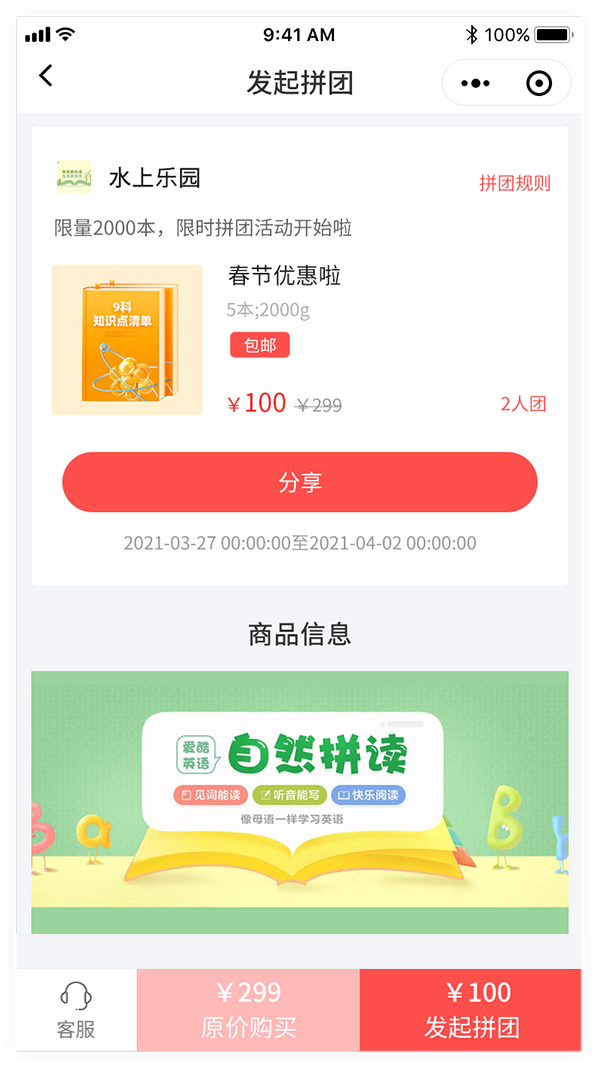600x1070 pixels.
Task: Tap the red 分享 button
Action: 300,482
